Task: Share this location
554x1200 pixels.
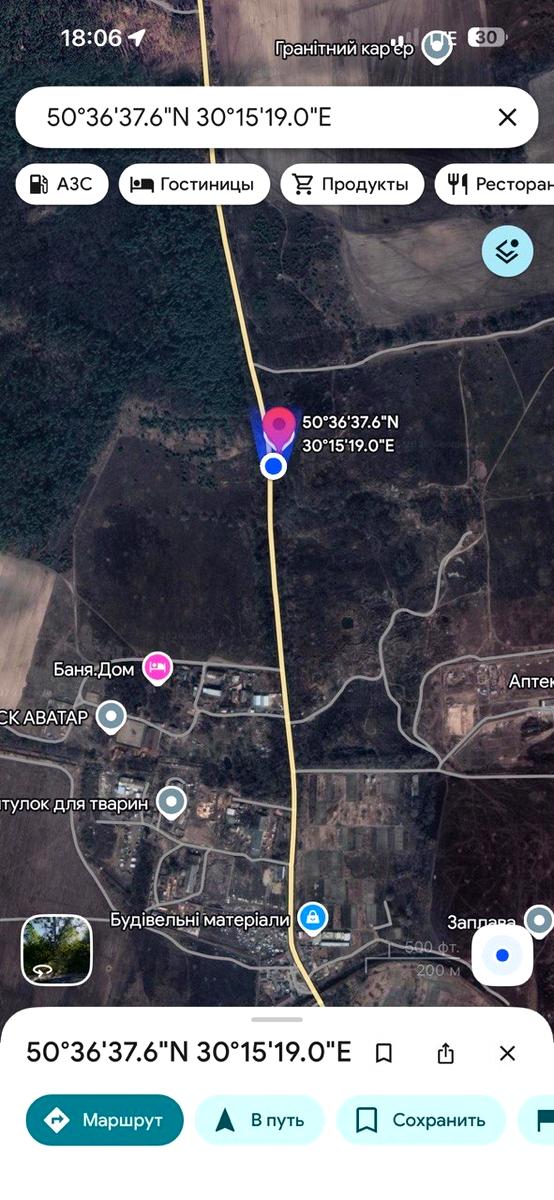Action: (446, 1053)
